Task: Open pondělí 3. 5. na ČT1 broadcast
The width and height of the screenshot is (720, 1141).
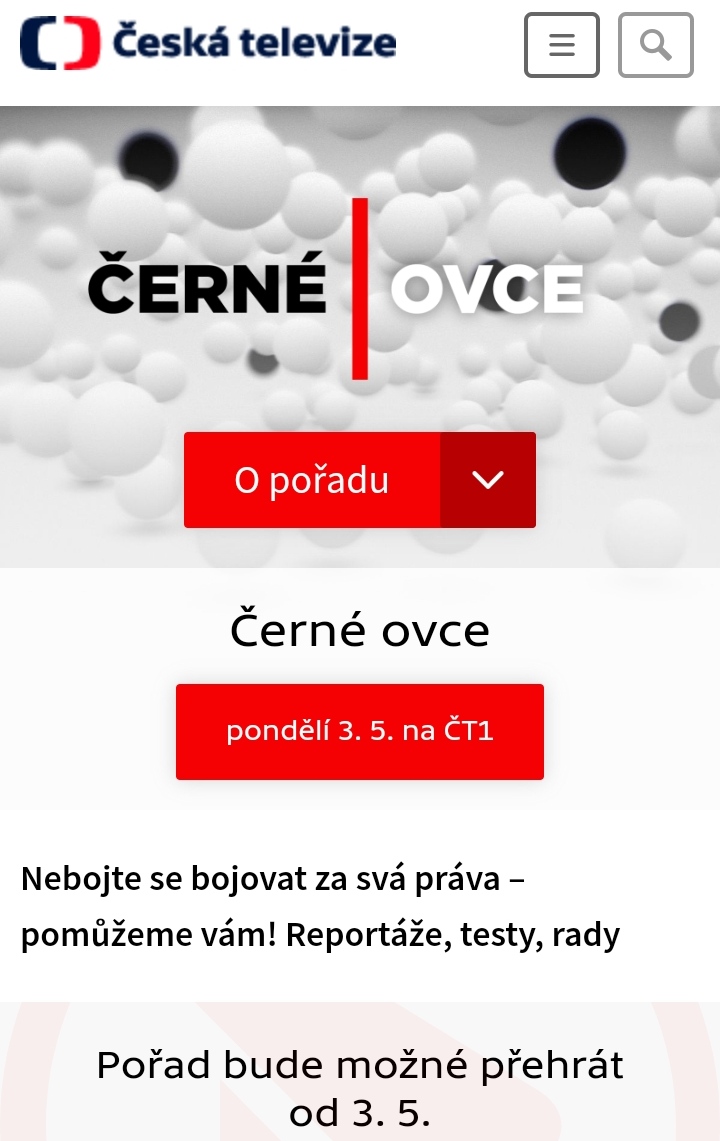Action: (x=360, y=731)
